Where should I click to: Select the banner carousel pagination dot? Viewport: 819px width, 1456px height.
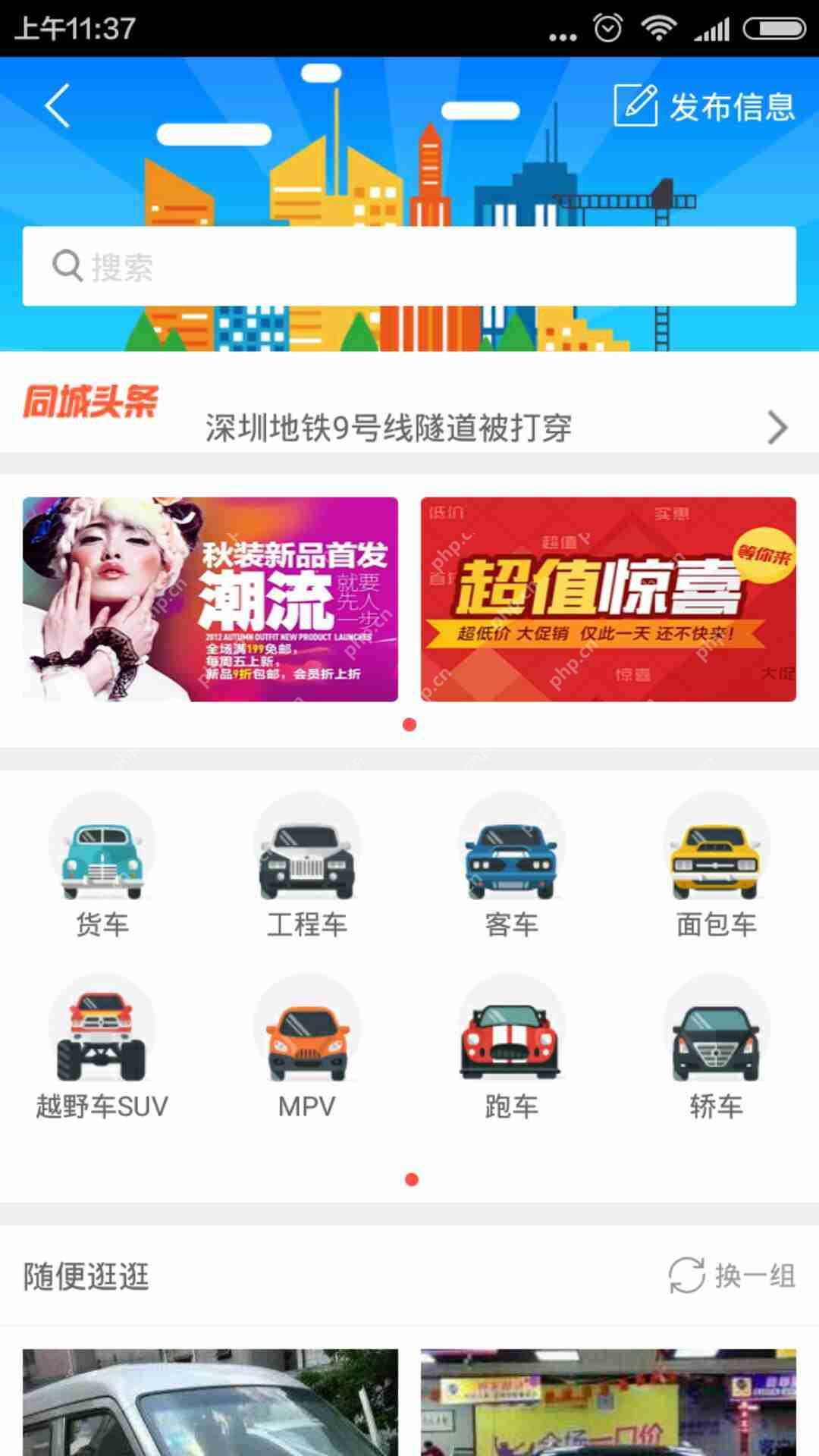[x=409, y=724]
